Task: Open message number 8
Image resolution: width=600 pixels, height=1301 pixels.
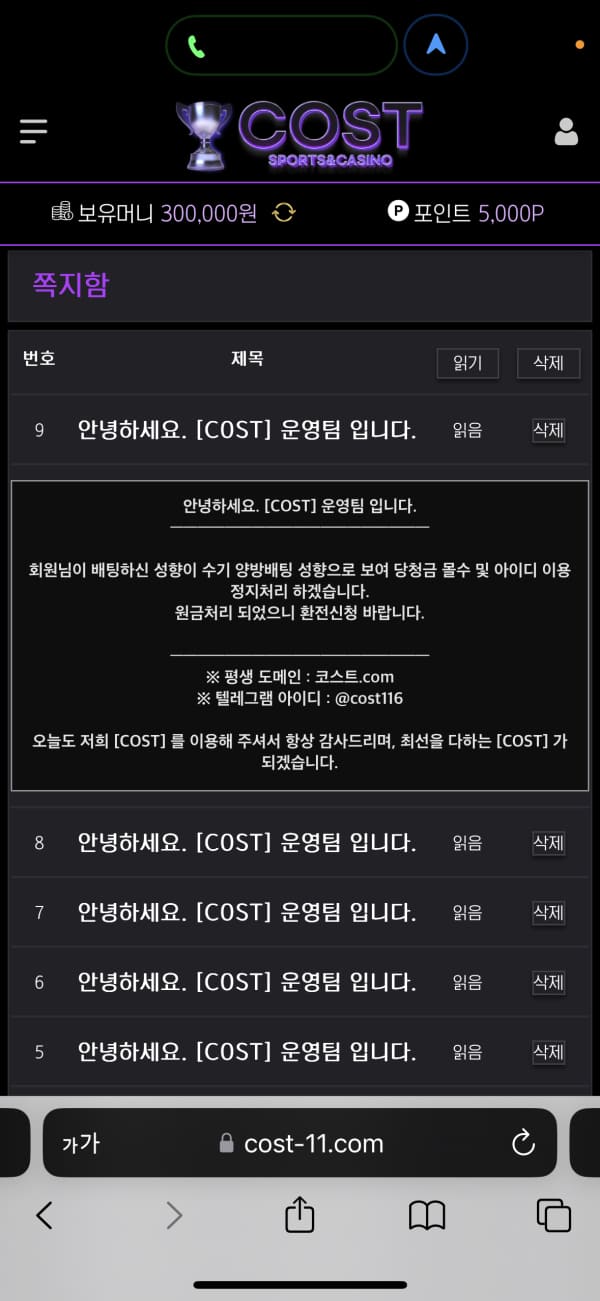Action: [246, 843]
